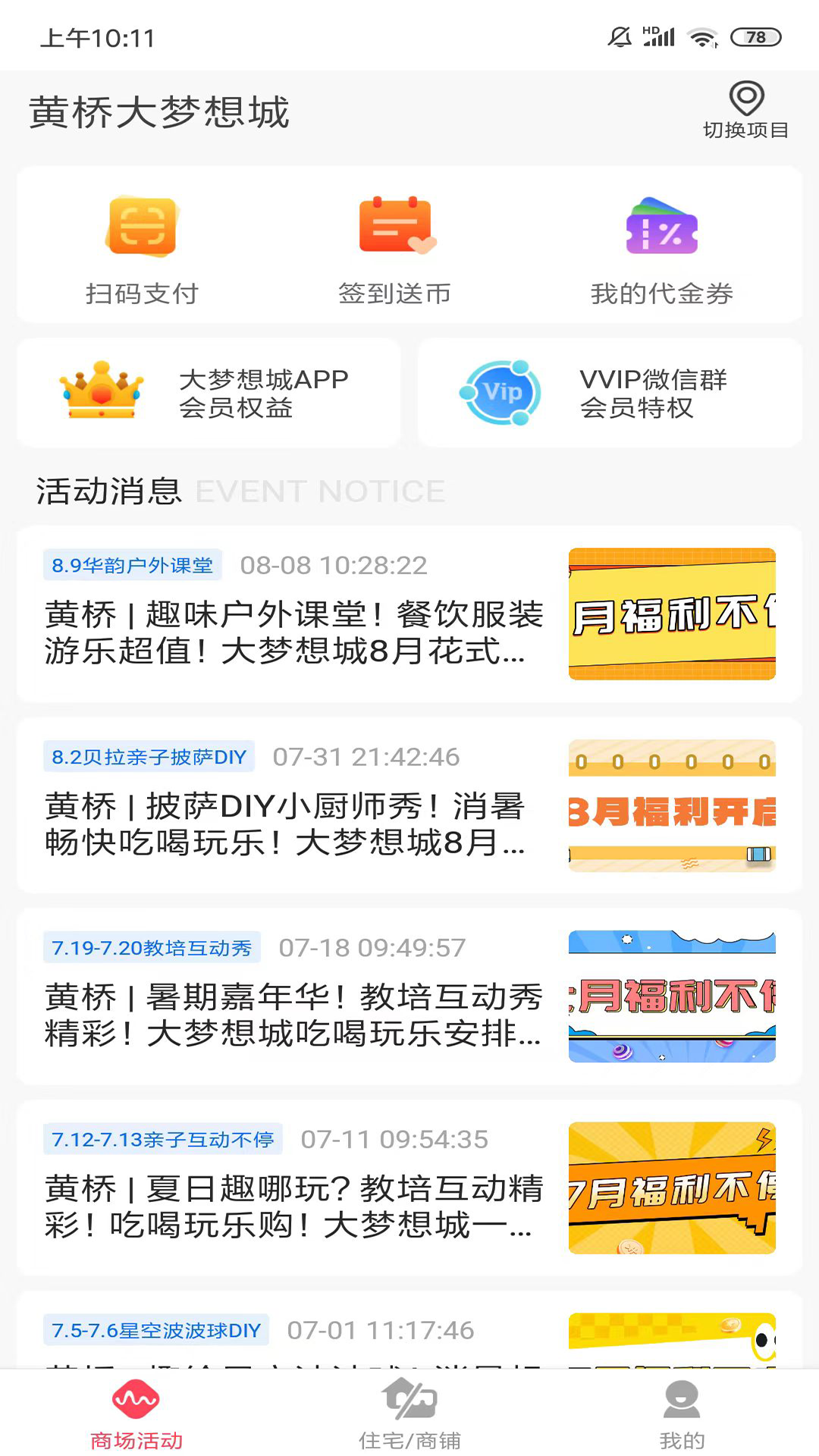Tap the 扫码支付 scan payment icon
The image size is (819, 1456).
pyautogui.click(x=140, y=227)
